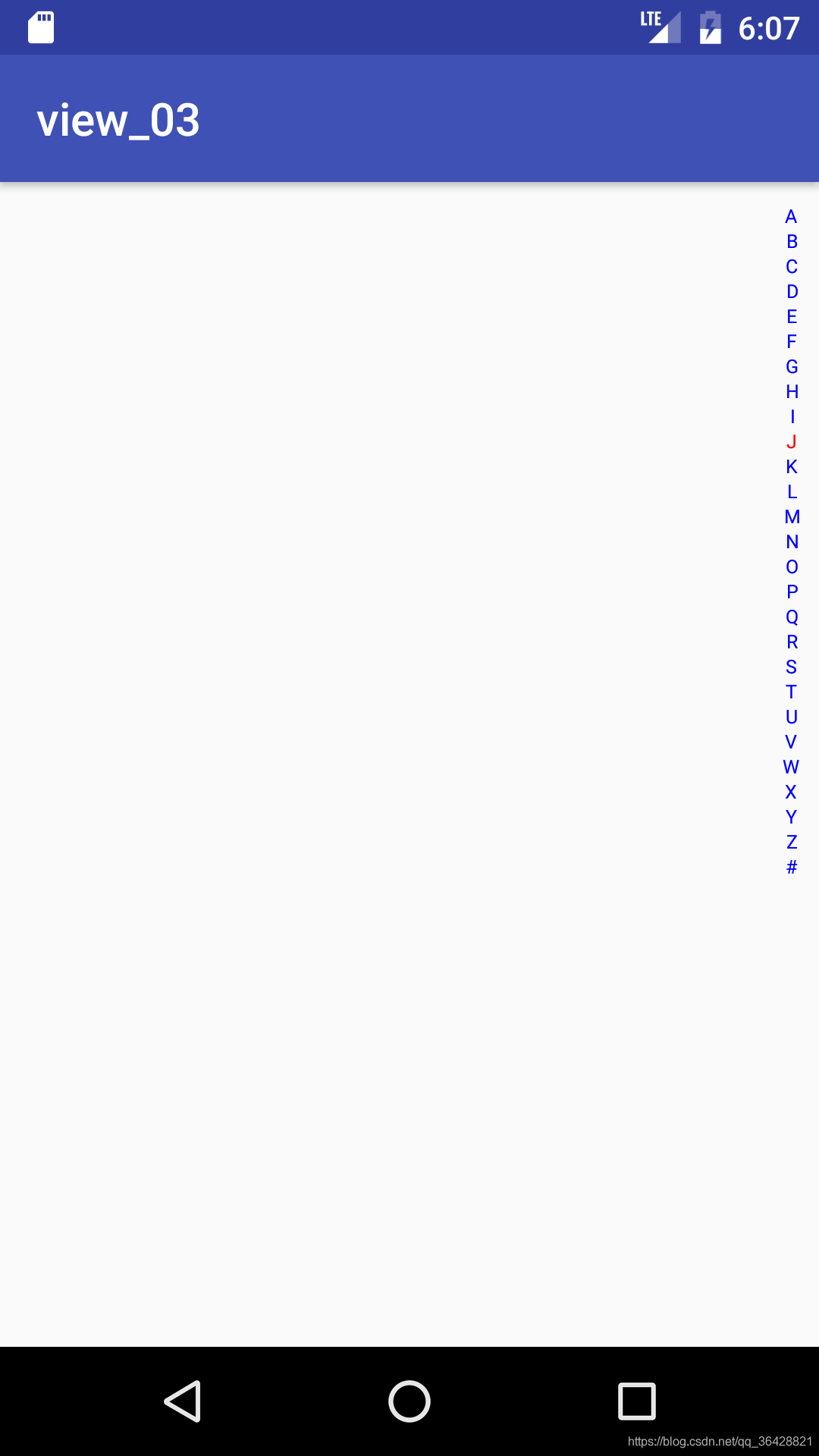Select letter Z in side index
The image size is (819, 1456).
pyautogui.click(x=792, y=843)
